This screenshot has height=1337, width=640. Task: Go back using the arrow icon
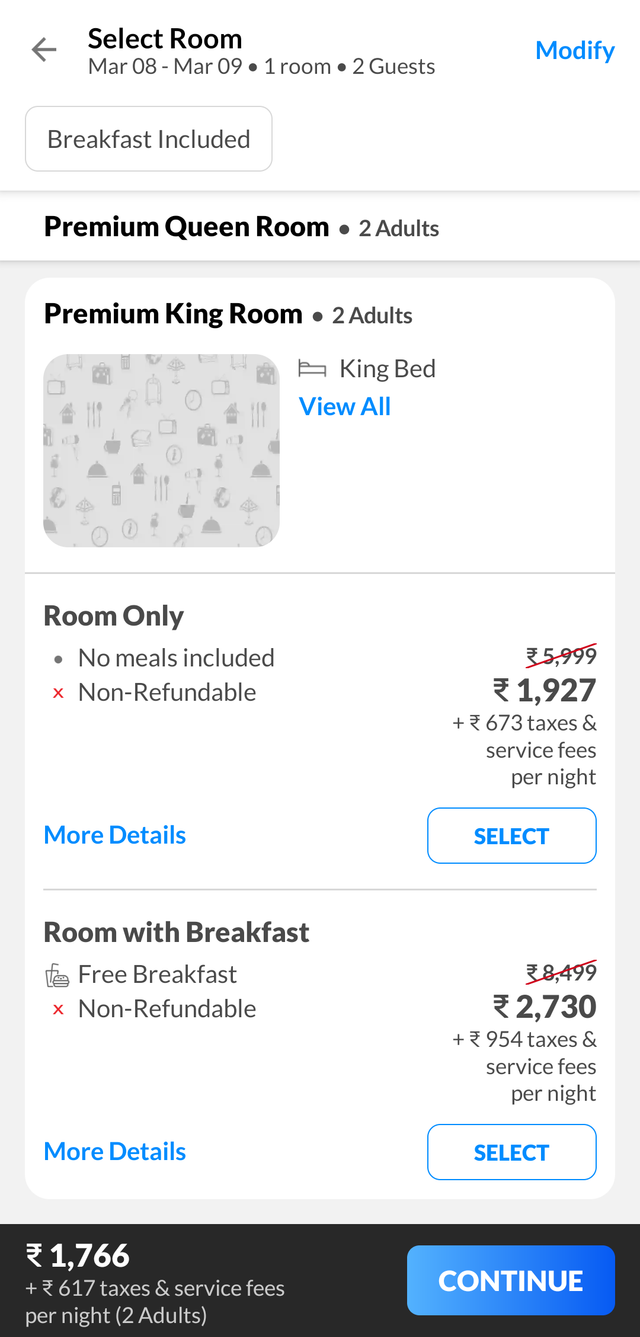click(44, 50)
